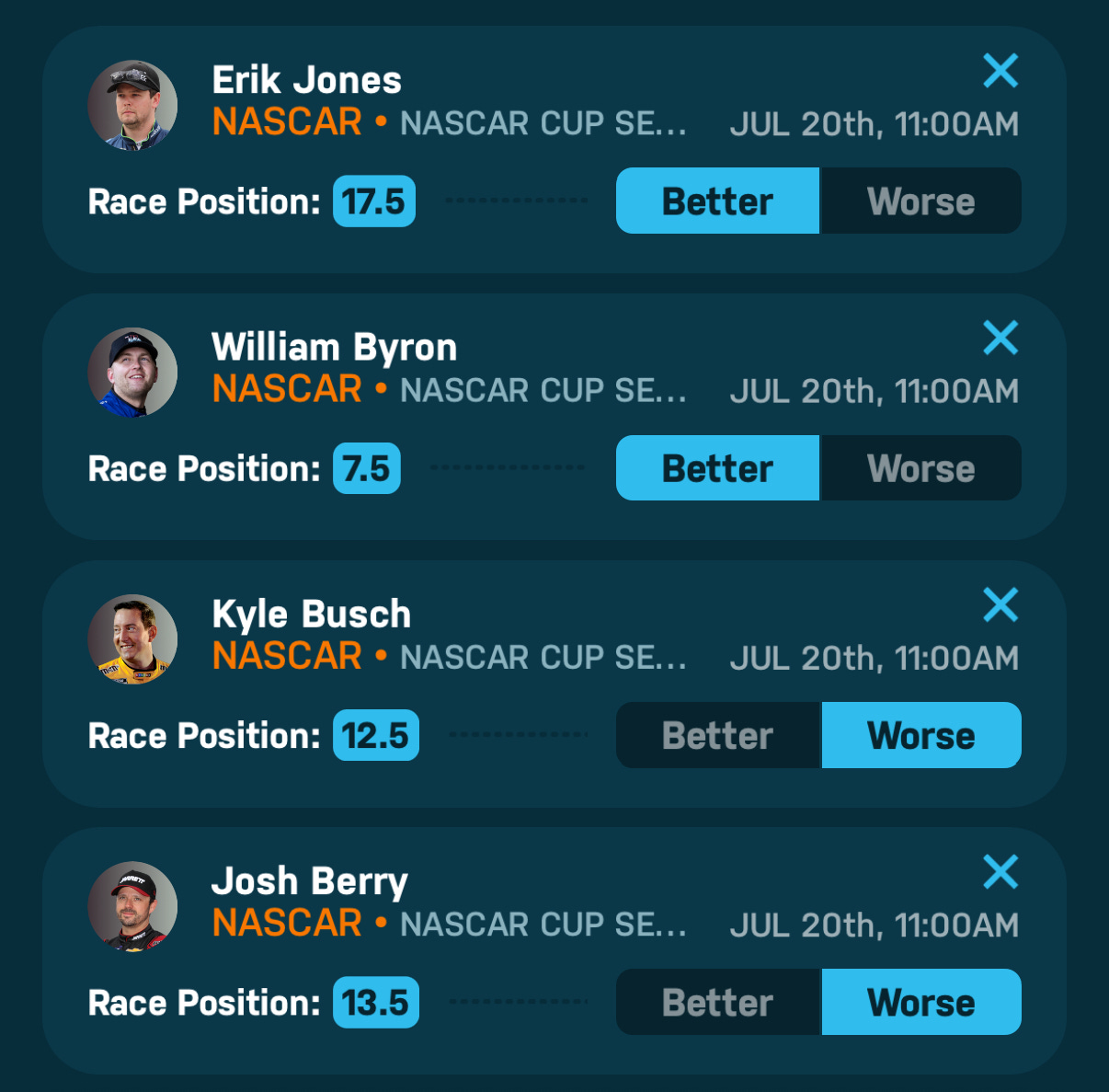This screenshot has height=1092, width=1109.
Task: Tap Worse on Kyle Busch's card
Action: click(x=920, y=735)
